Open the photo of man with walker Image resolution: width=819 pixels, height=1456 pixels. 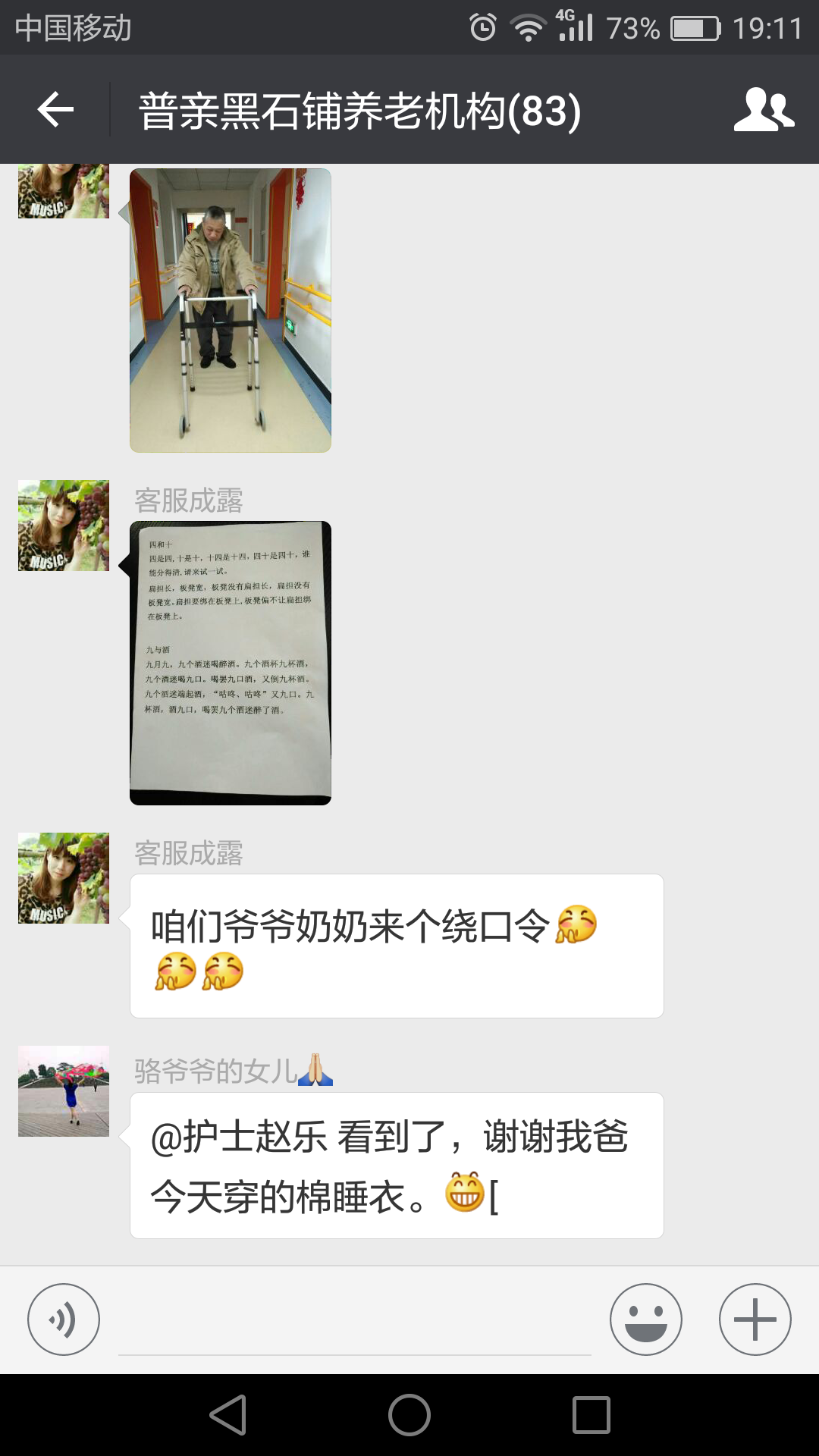tap(231, 310)
